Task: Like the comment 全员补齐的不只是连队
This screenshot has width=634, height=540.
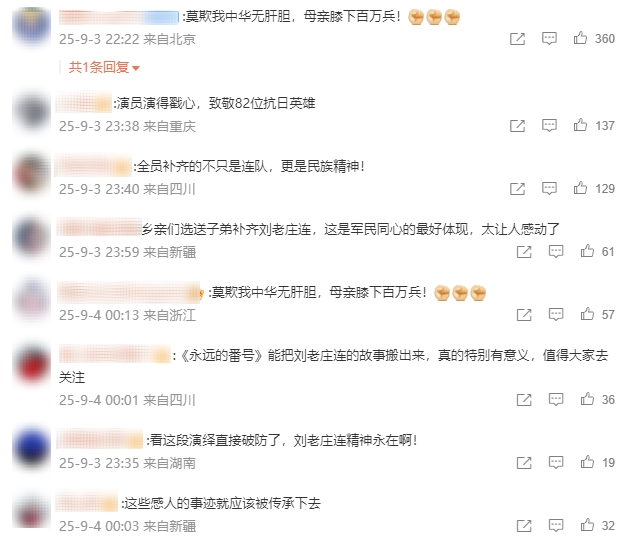Action: (x=581, y=189)
